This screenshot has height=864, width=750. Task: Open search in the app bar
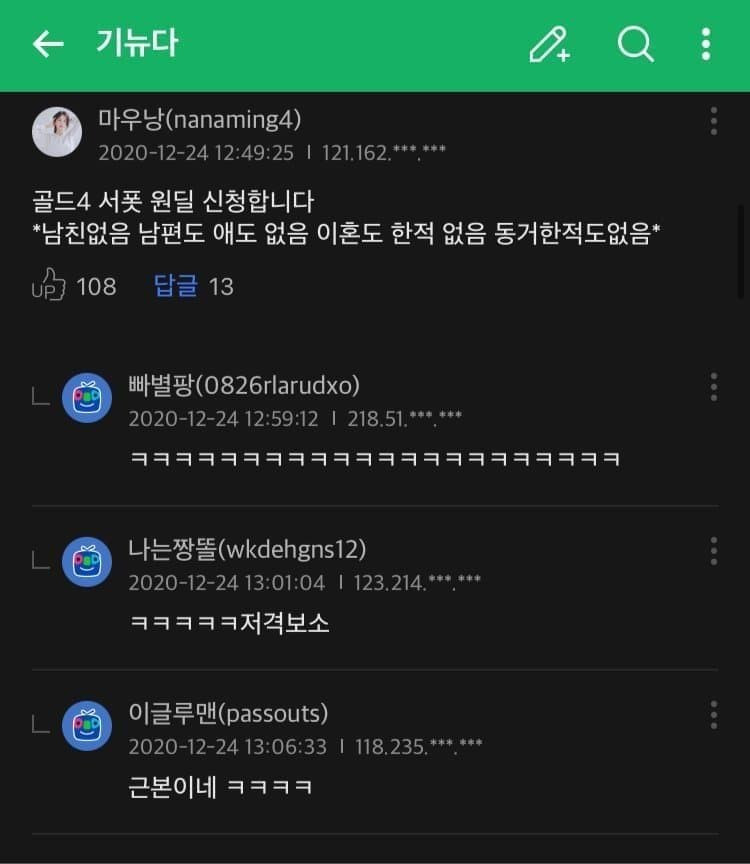click(635, 44)
